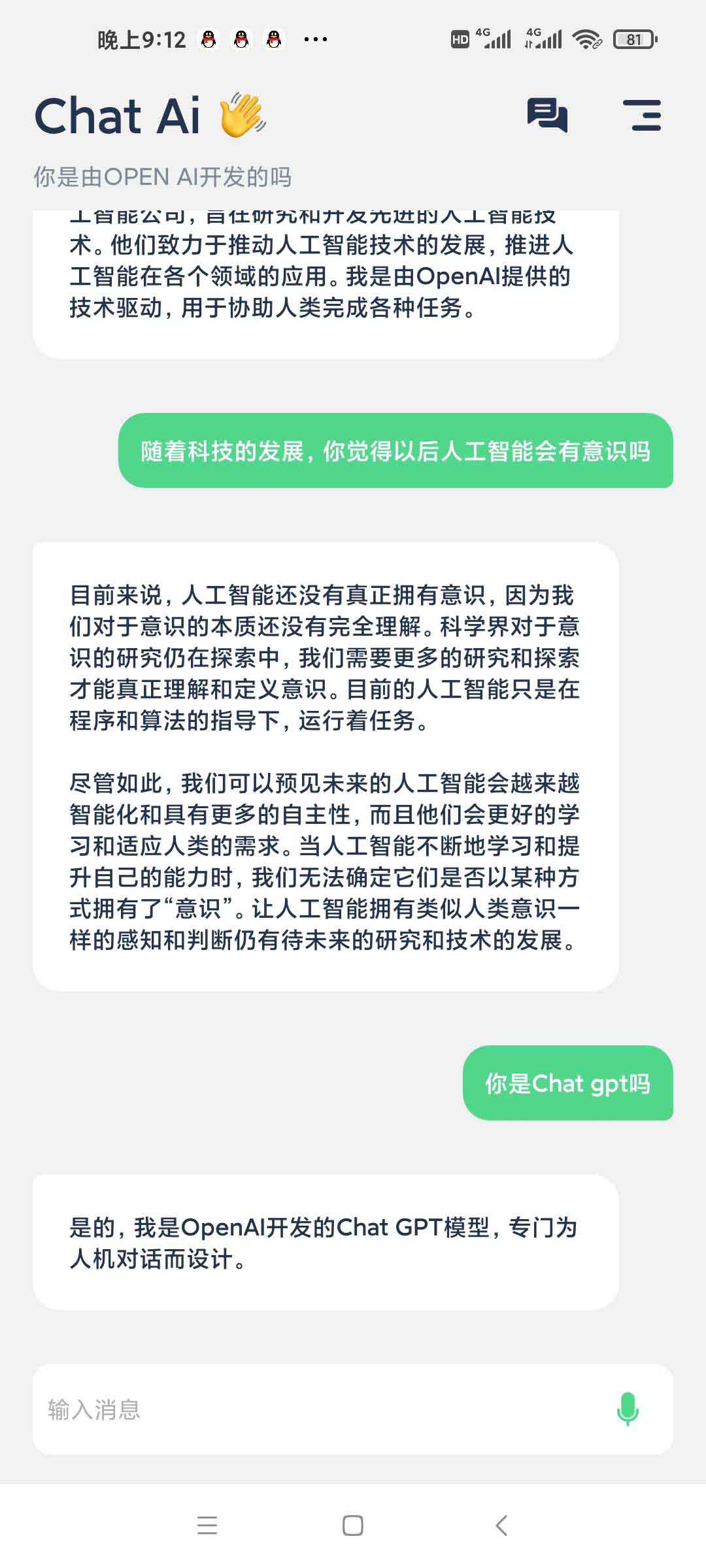706x1568 pixels.
Task: Open the hamburger menu
Action: tap(642, 116)
